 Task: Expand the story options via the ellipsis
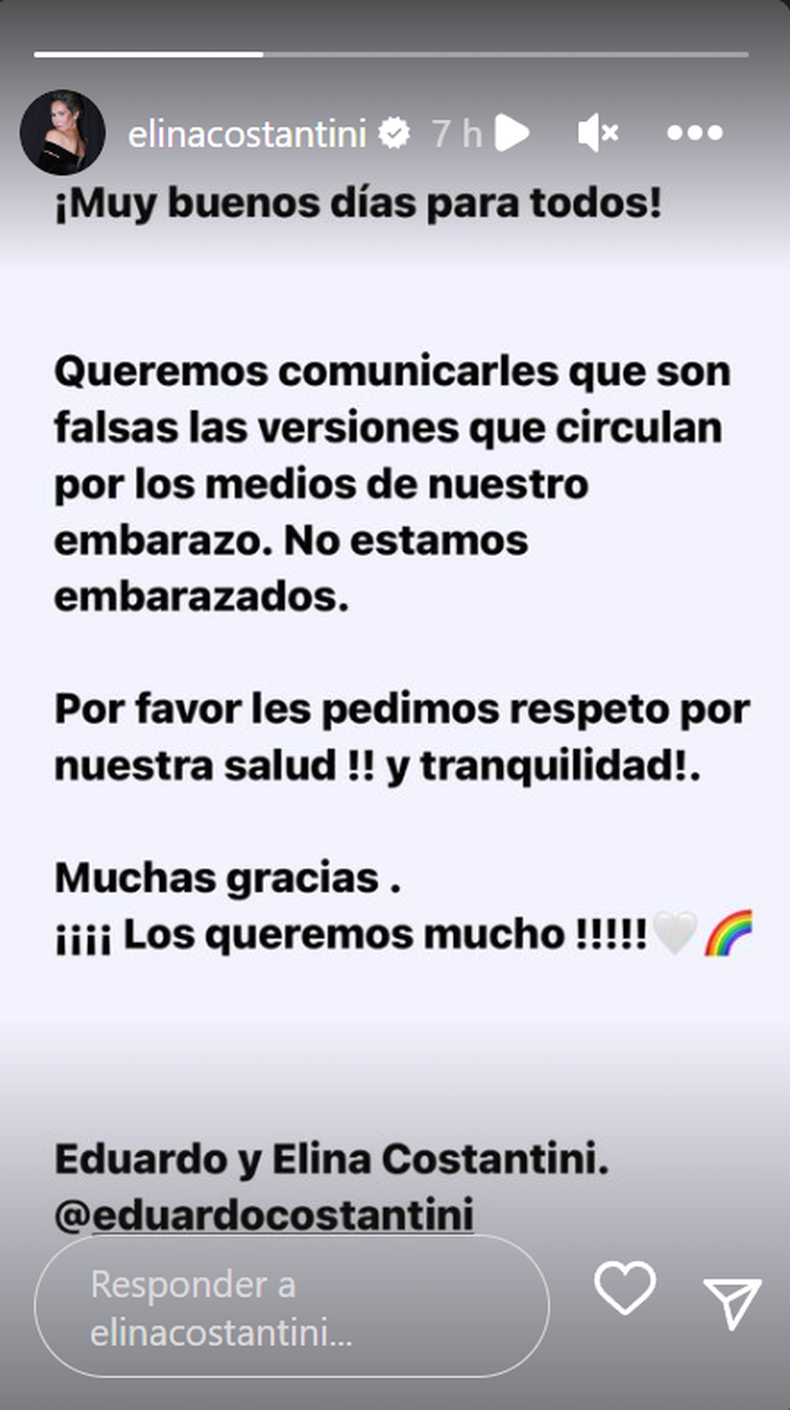[697, 131]
